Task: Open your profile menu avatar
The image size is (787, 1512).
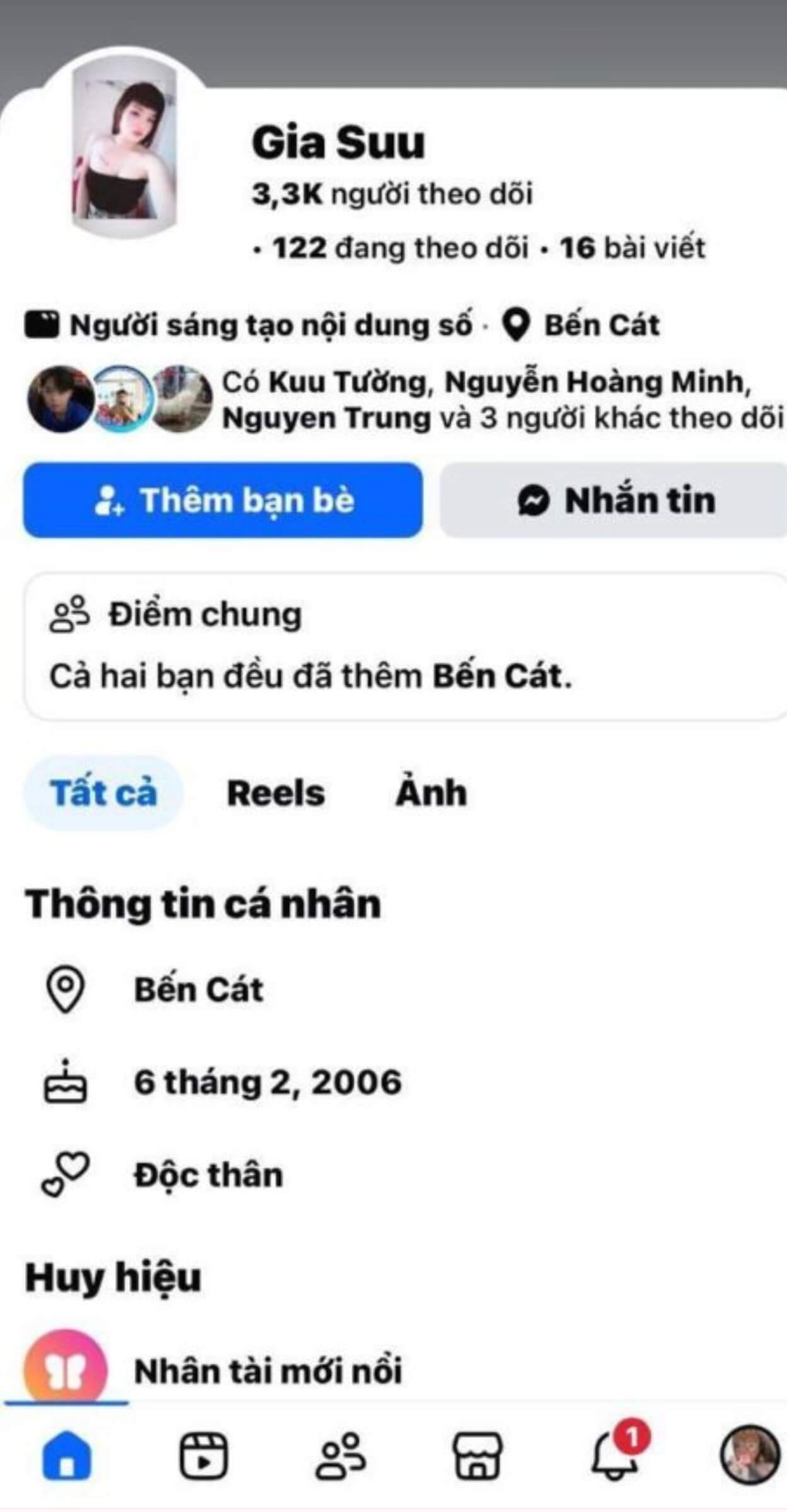Action: [x=750, y=1455]
